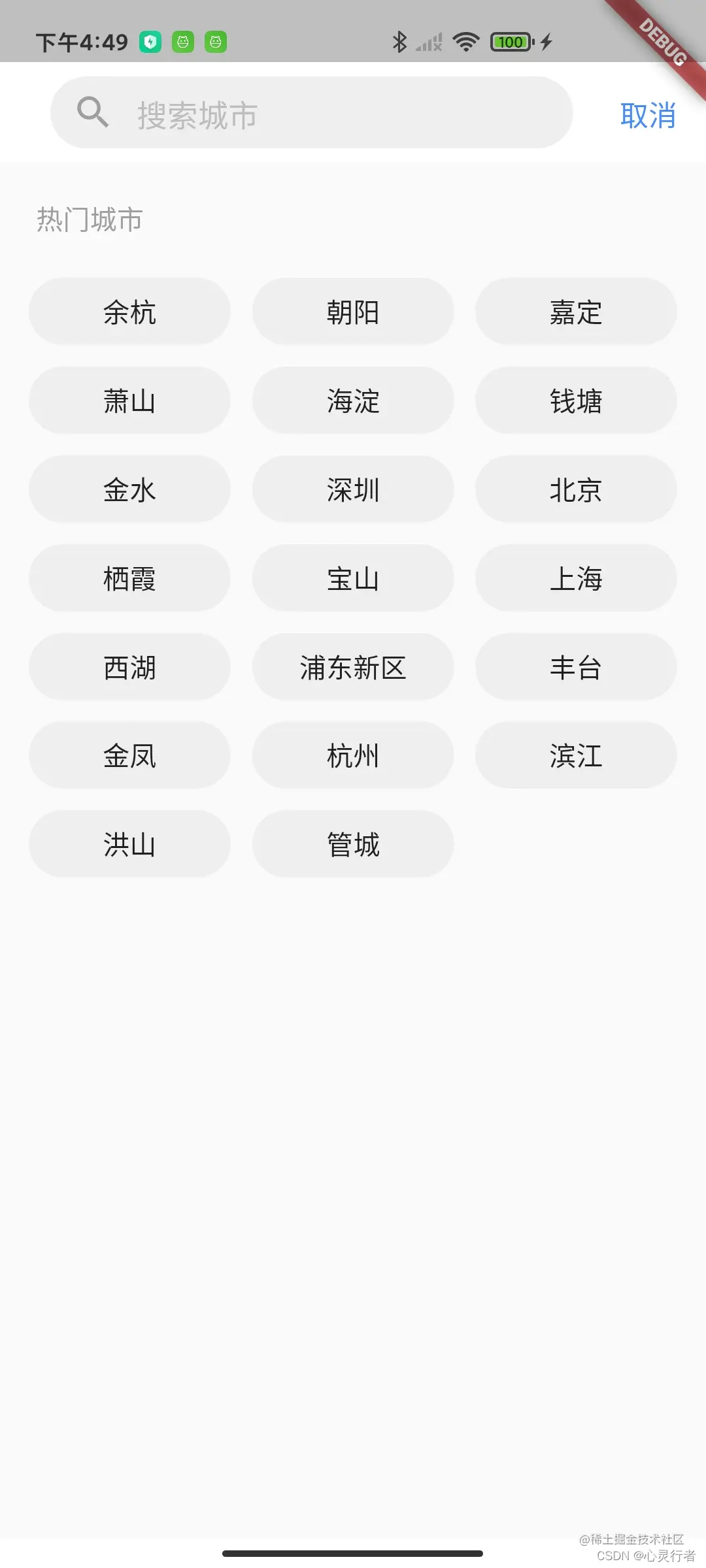Pick 管城 from hot cities
Viewport: 706px width, 1568px height.
(x=353, y=844)
